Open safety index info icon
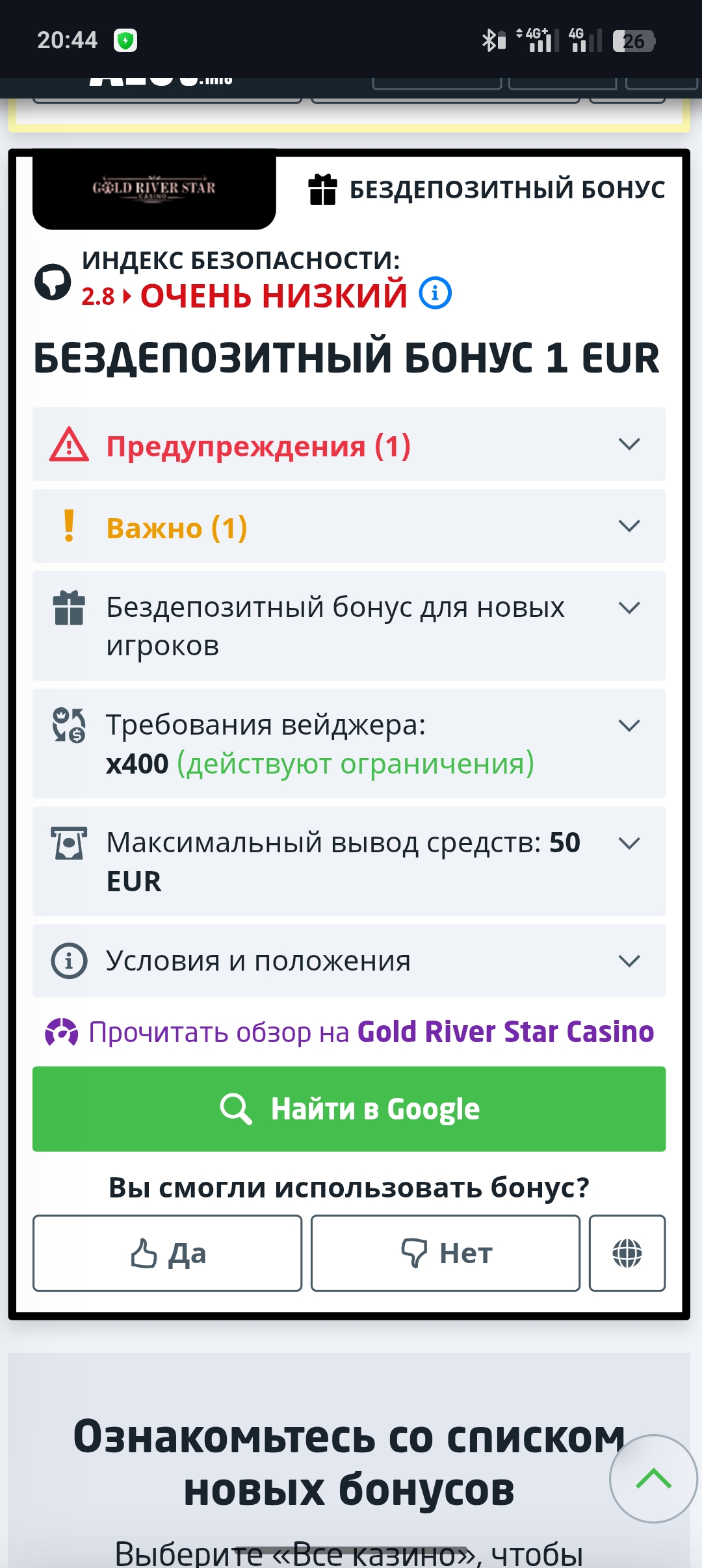 [435, 293]
